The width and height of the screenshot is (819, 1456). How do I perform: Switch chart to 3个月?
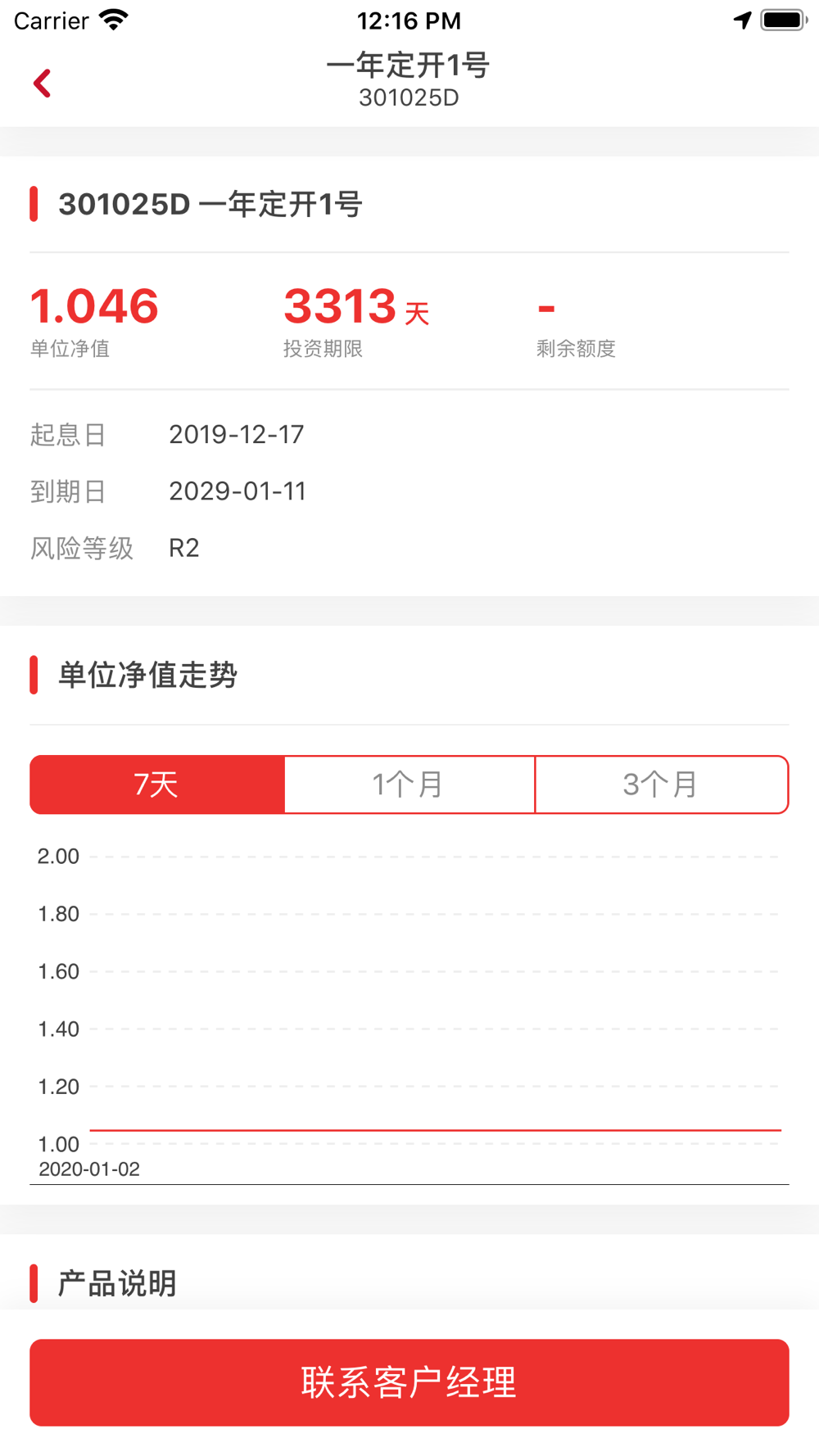point(662,785)
